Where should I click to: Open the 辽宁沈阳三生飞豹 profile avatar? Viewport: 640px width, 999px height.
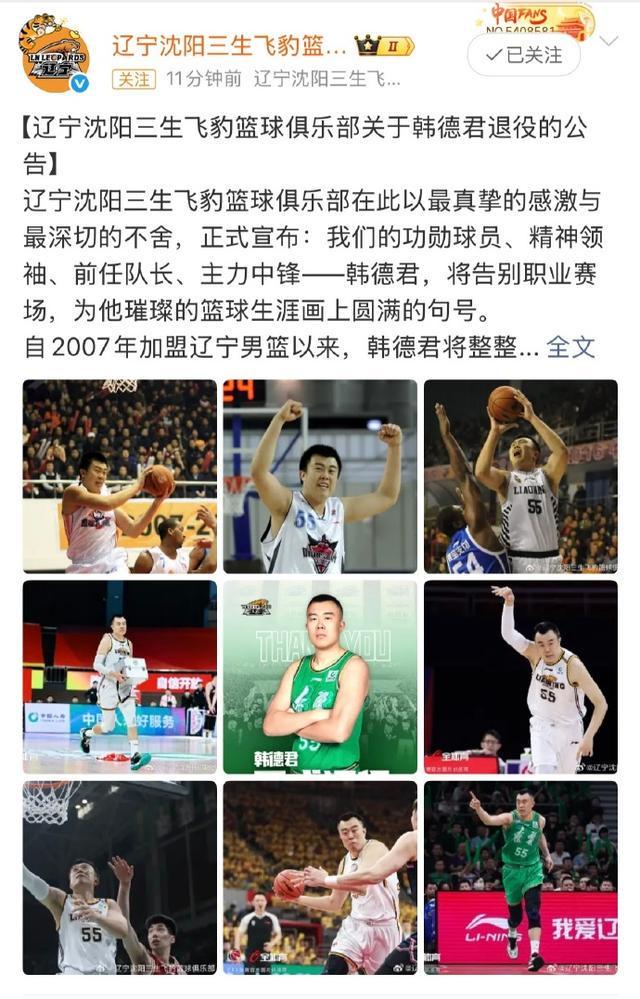[x=54, y=52]
